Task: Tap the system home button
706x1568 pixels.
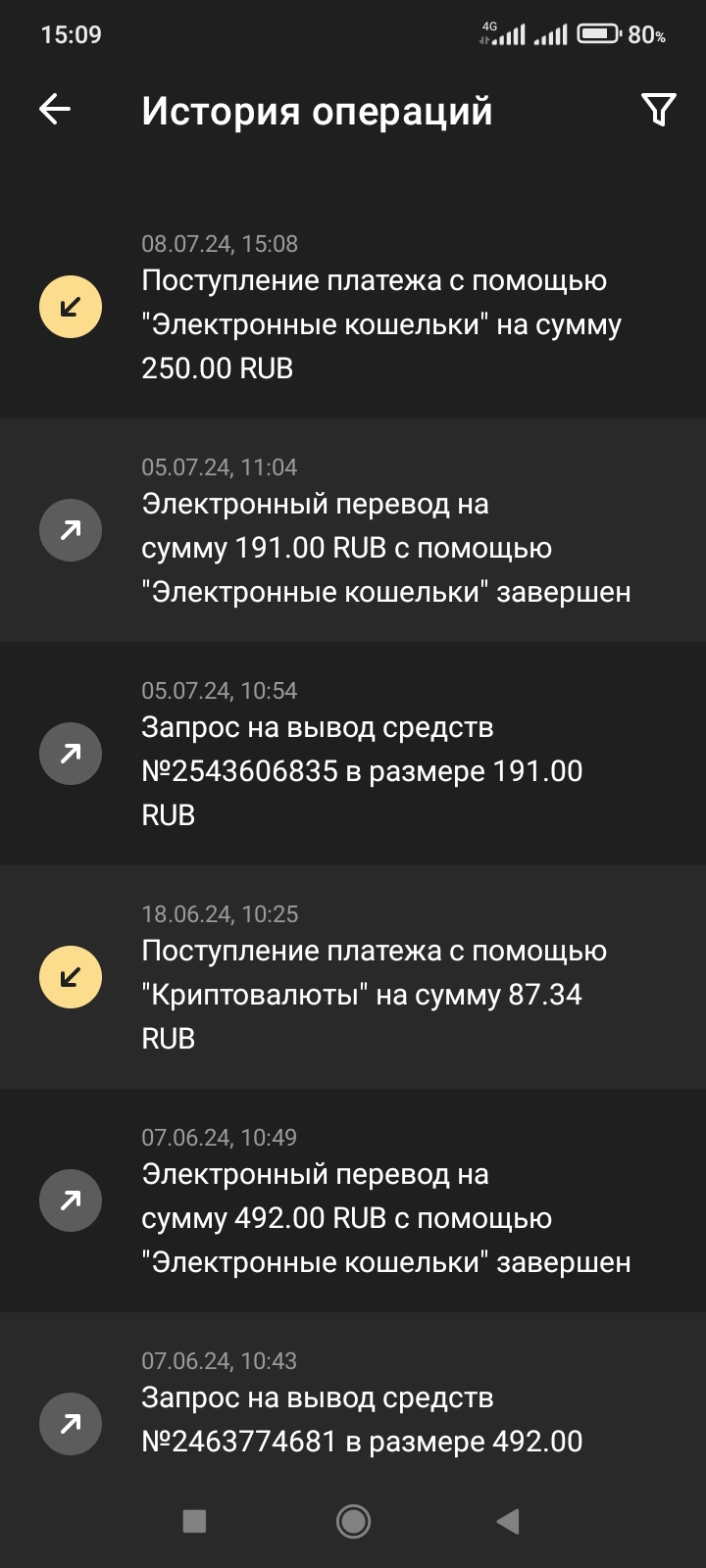Action: click(x=353, y=1521)
